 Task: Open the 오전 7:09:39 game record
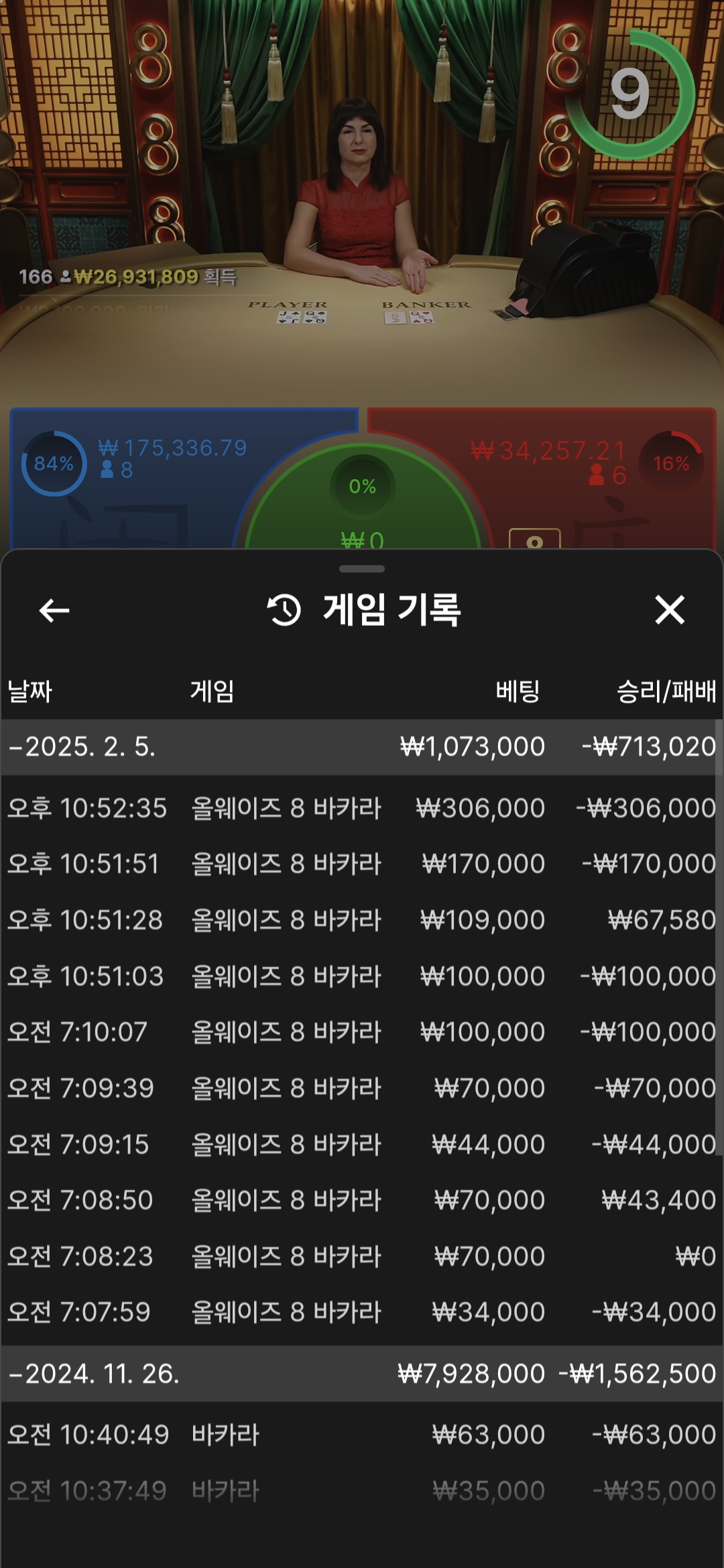[x=362, y=1088]
